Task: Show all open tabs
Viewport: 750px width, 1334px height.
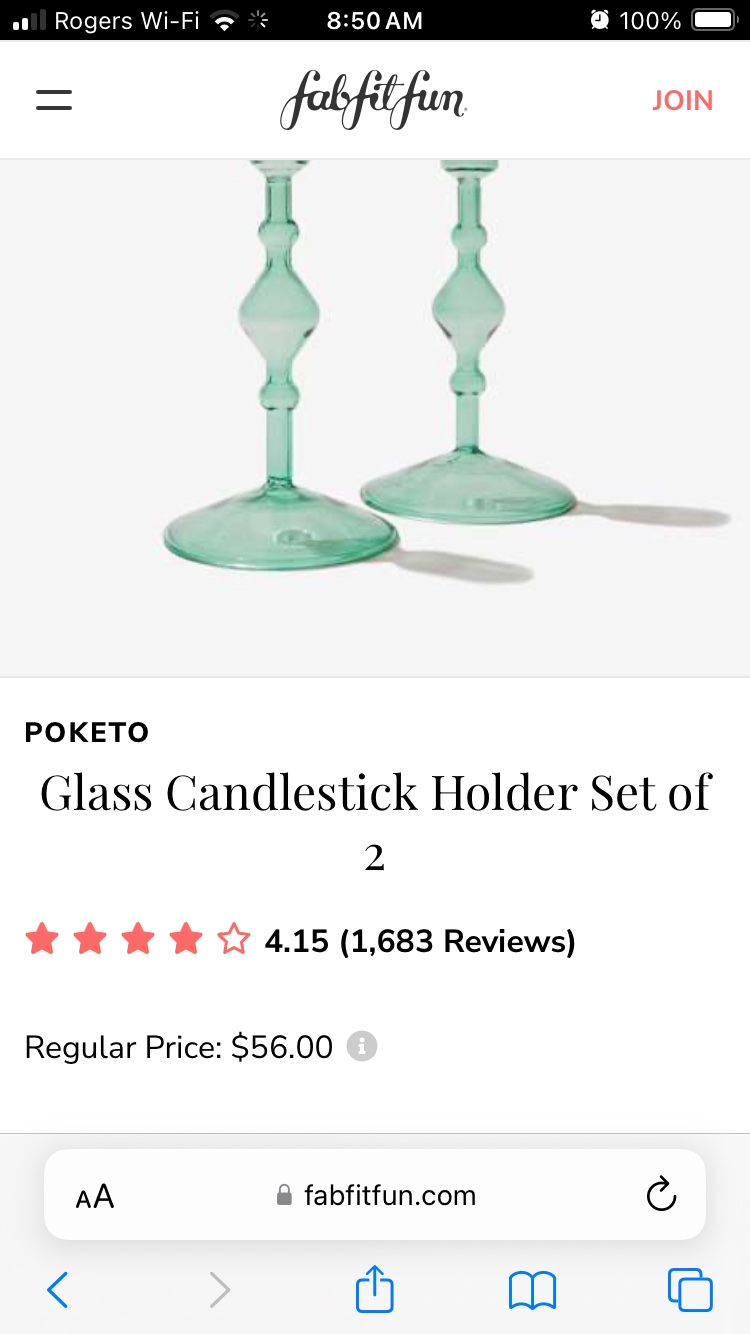Action: tap(690, 1290)
